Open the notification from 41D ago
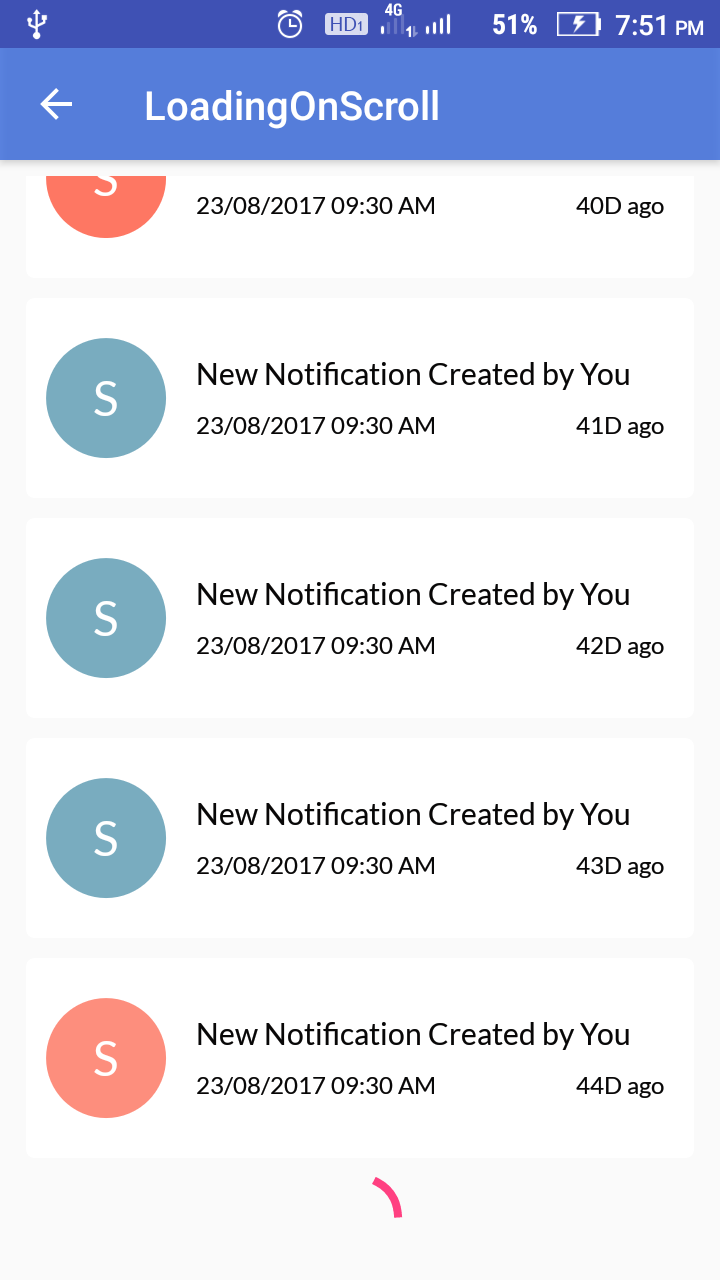The image size is (720, 1280). point(360,398)
